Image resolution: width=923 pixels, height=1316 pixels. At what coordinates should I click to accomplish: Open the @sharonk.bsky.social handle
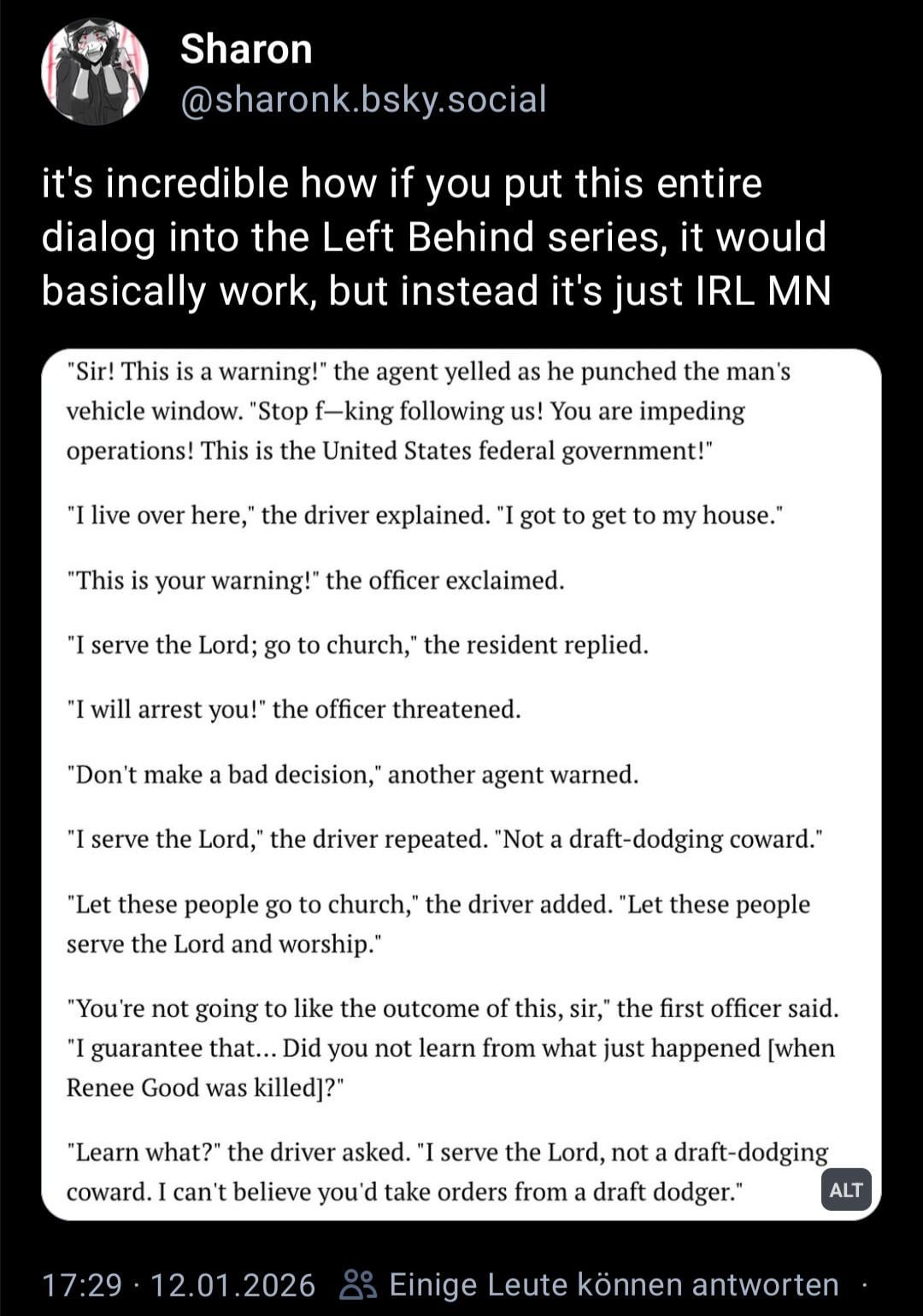pos(363,100)
